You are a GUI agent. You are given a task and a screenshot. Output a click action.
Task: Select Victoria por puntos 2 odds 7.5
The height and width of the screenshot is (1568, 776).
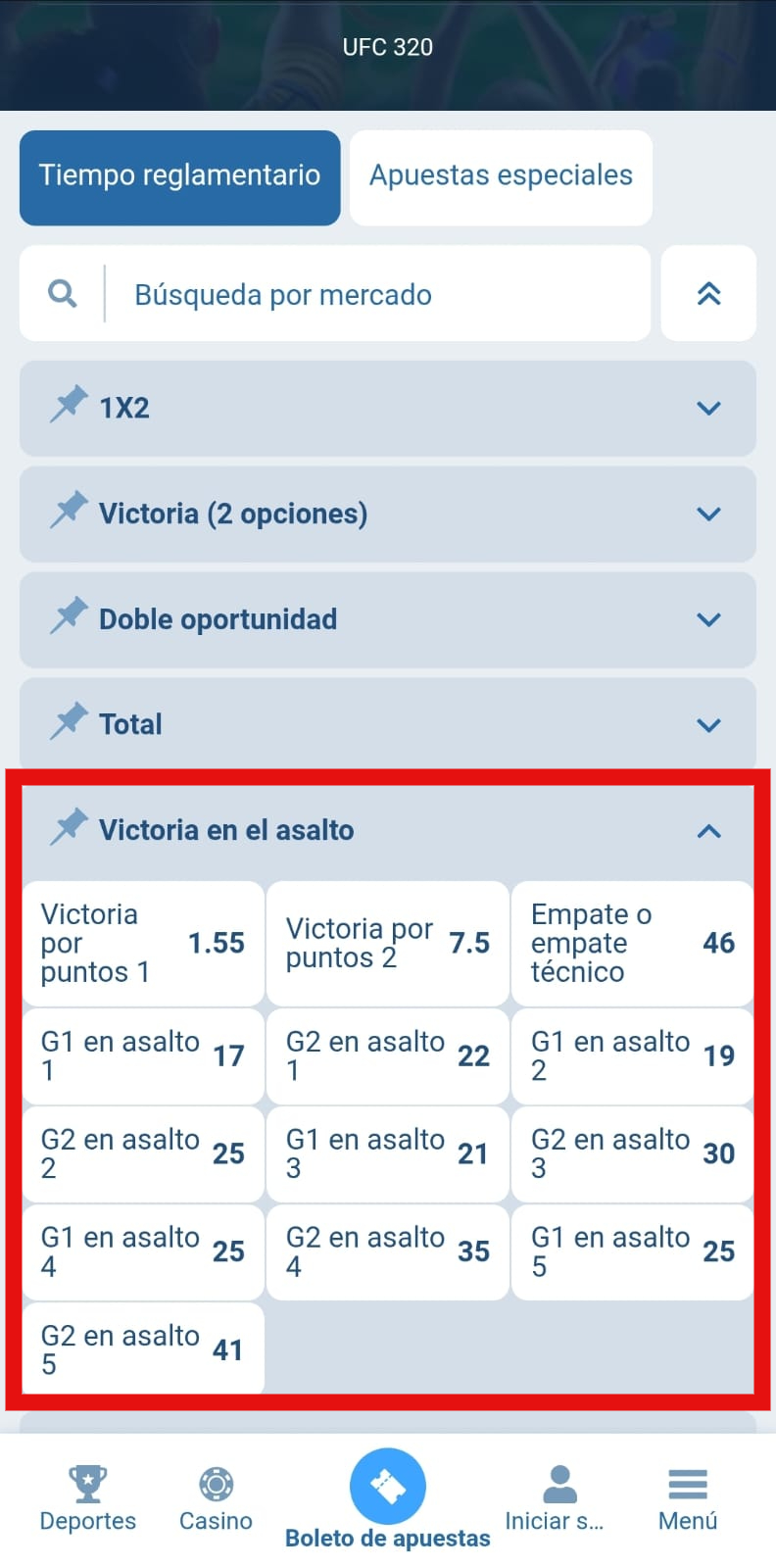(x=388, y=943)
